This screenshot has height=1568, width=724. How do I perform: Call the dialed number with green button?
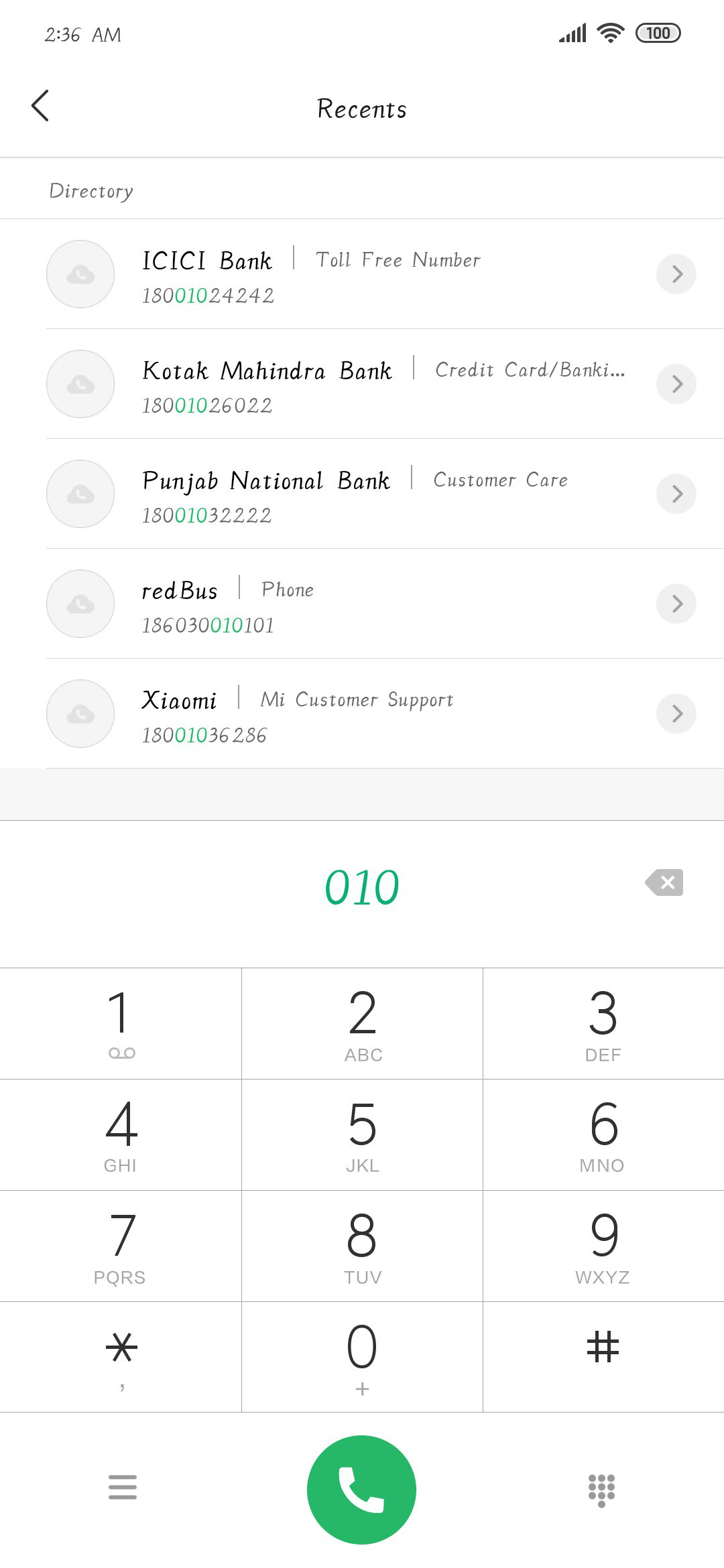pyautogui.click(x=362, y=1490)
